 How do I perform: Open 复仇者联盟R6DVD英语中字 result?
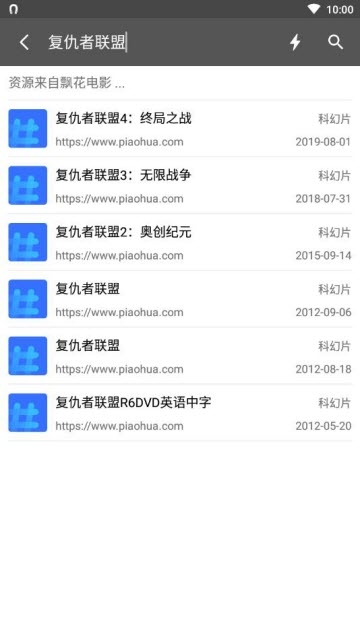(x=180, y=412)
